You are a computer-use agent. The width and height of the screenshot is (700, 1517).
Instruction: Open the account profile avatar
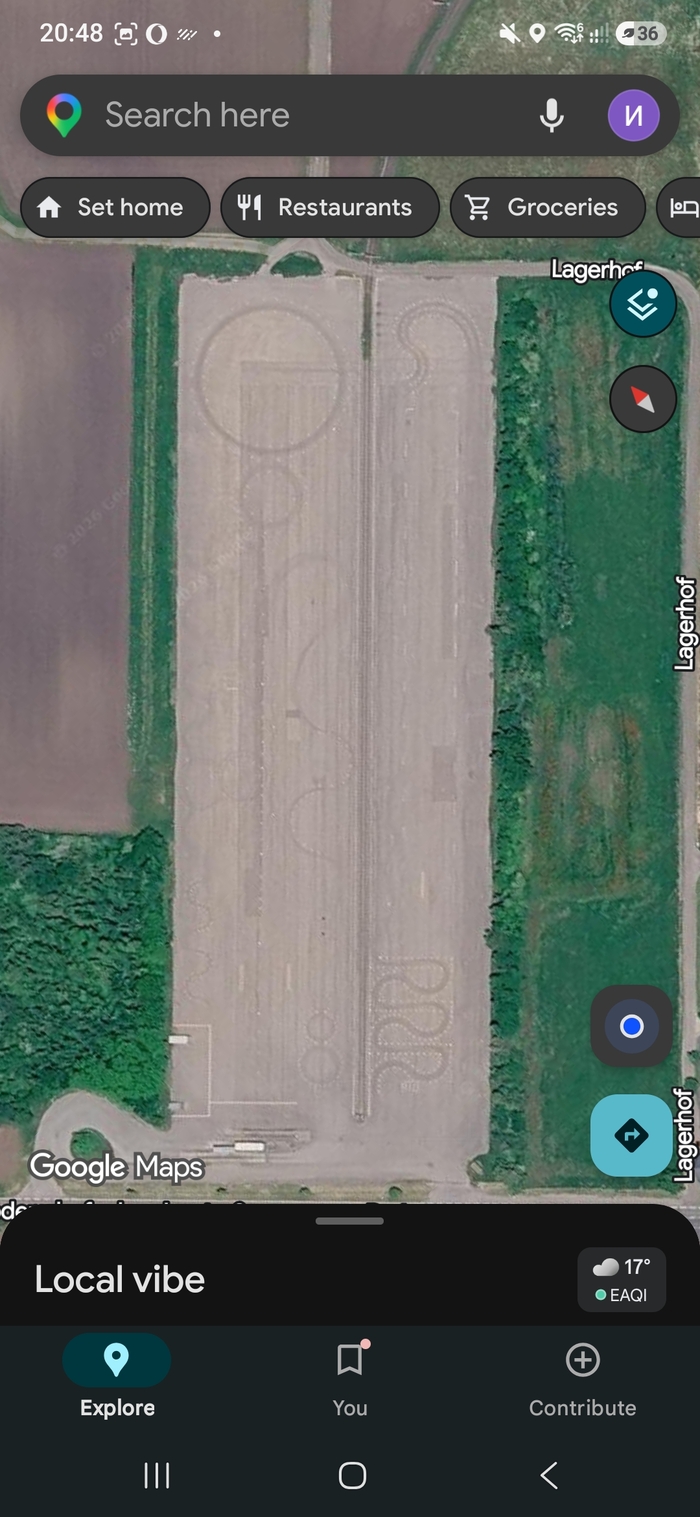click(634, 115)
